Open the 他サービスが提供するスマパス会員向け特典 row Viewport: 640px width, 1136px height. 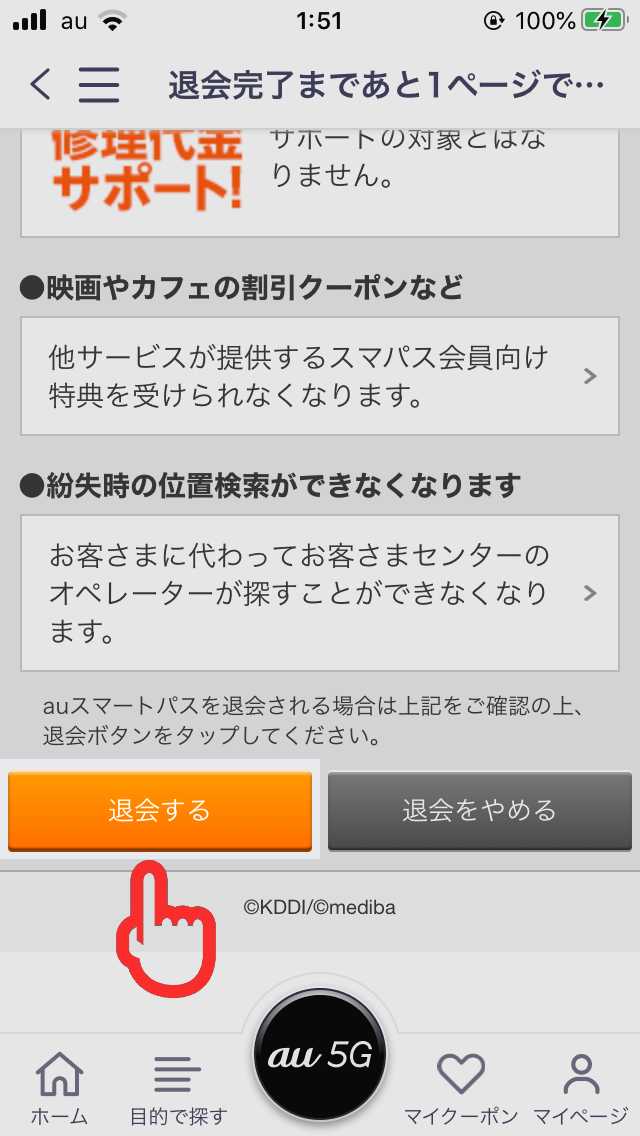(320, 376)
